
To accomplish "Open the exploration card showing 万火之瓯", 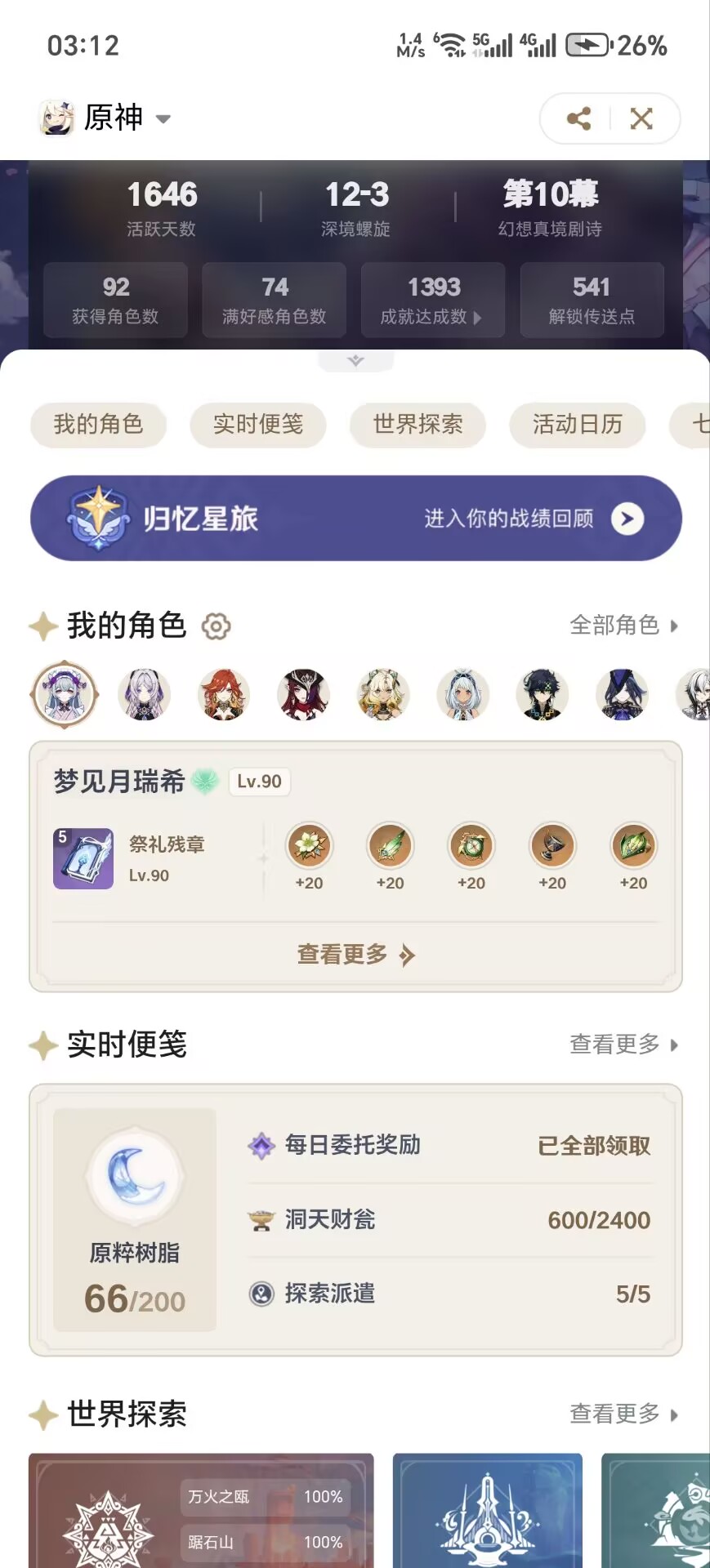I will pyautogui.click(x=201, y=1511).
